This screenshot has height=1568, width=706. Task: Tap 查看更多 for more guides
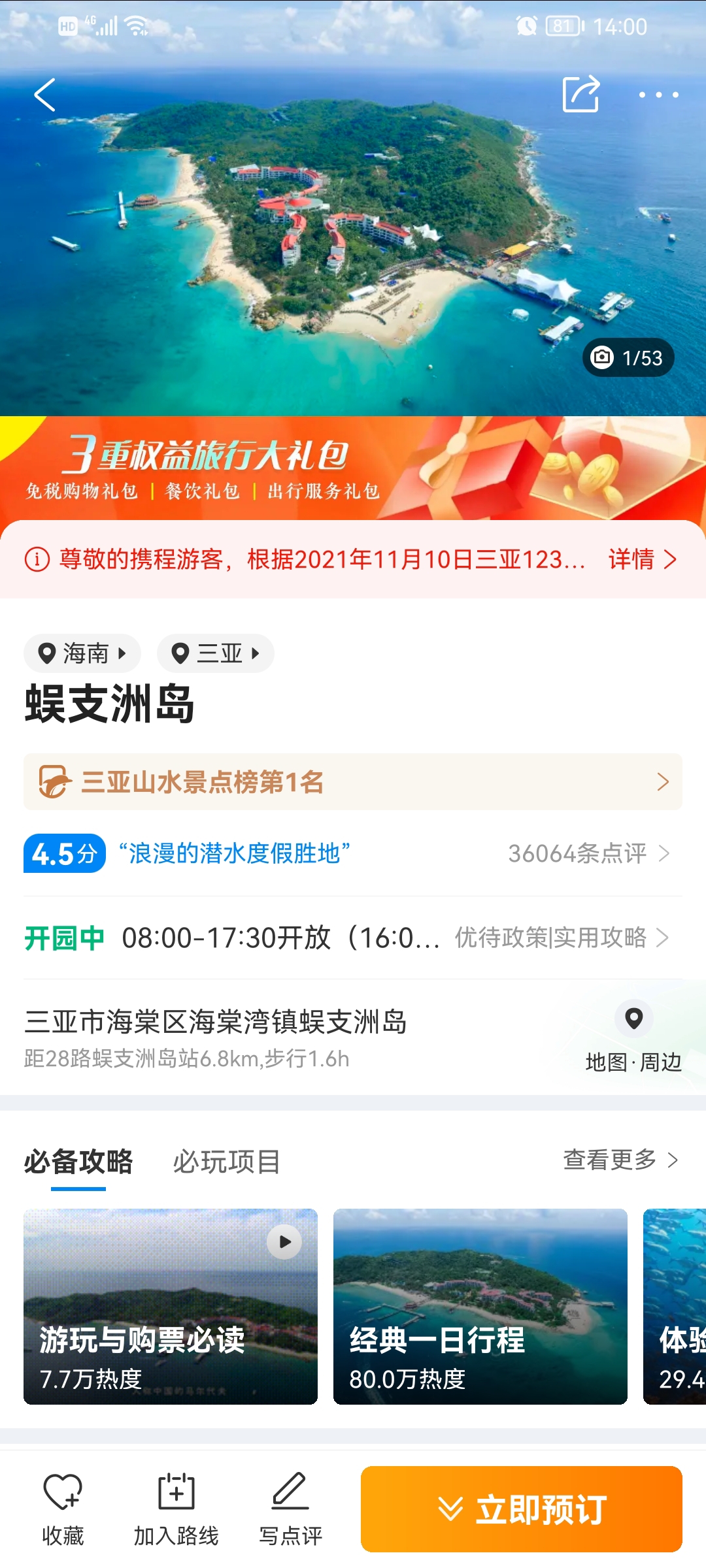pyautogui.click(x=620, y=1160)
